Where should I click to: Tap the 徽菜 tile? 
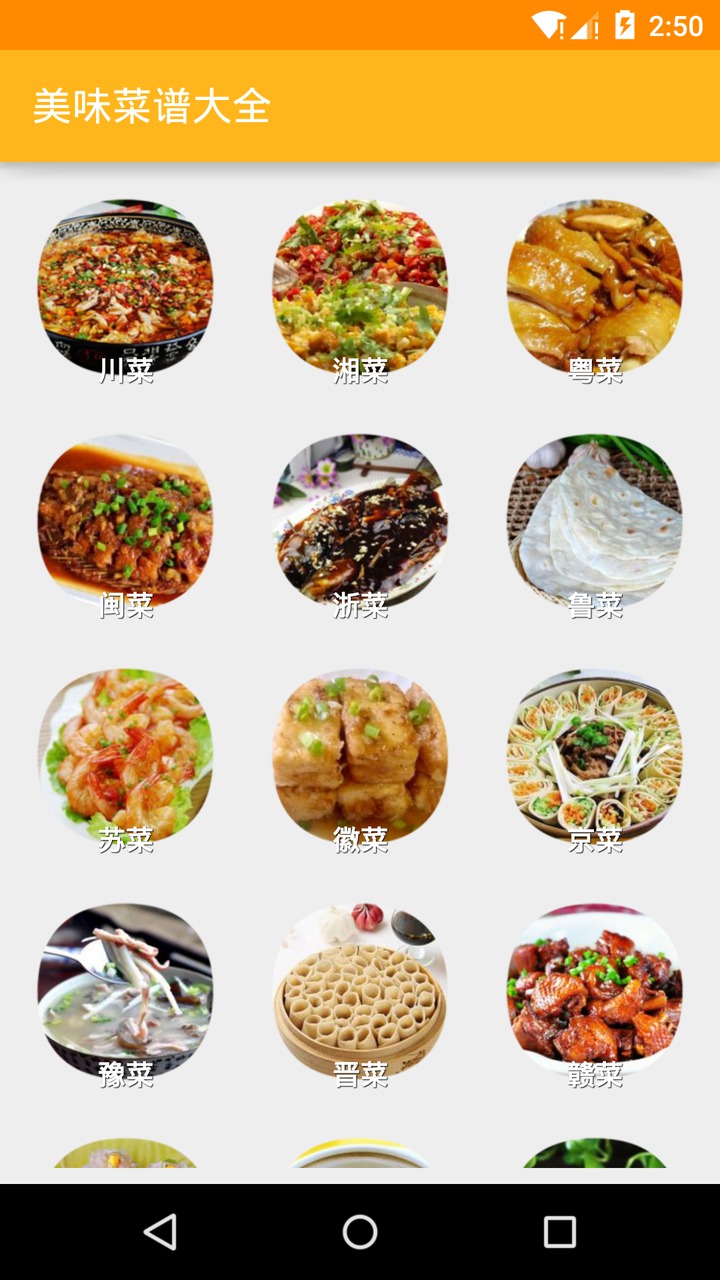360,757
